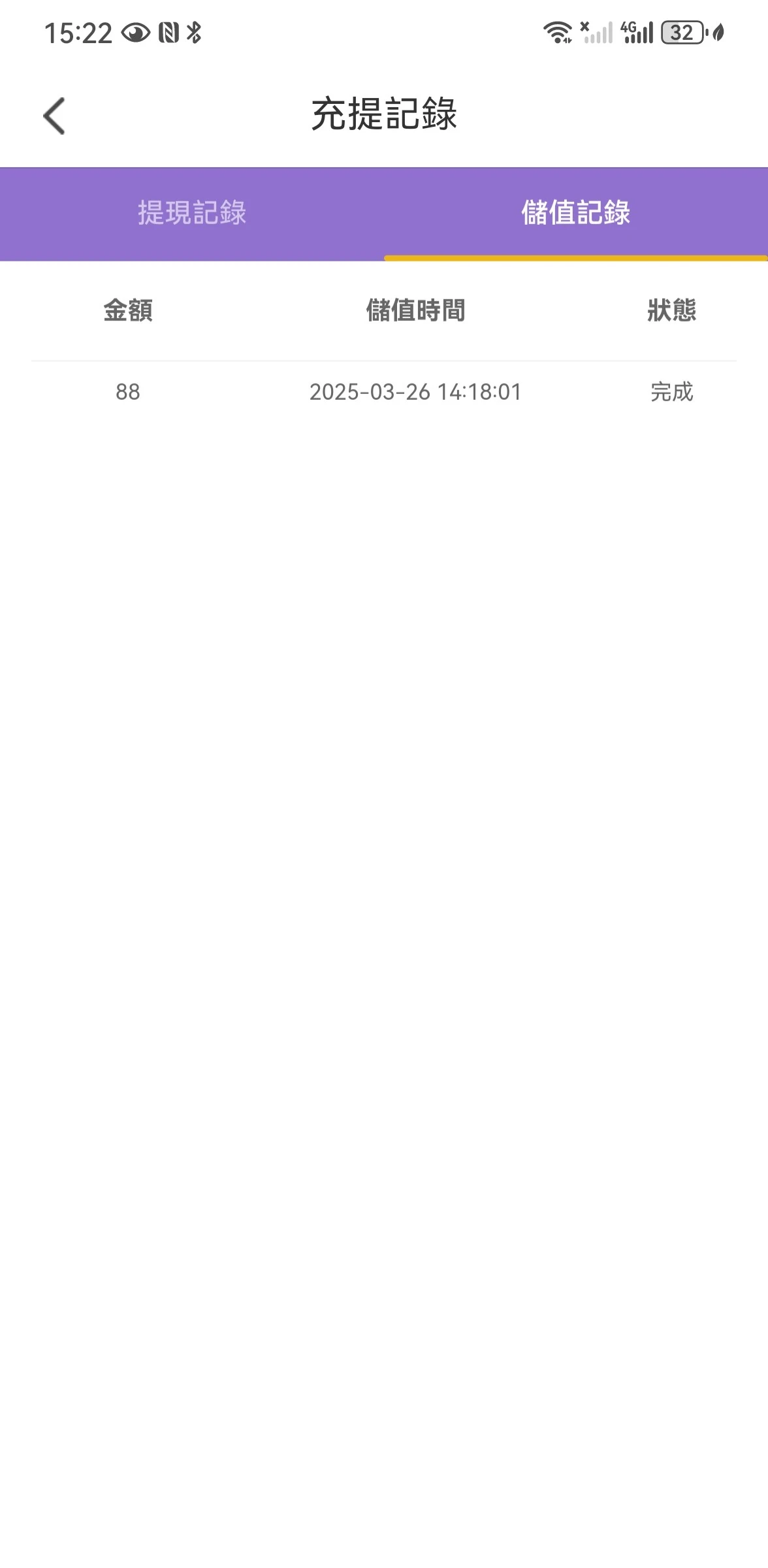Tap the eye comfort icon in status bar
The height and width of the screenshot is (1568, 768).
[x=136, y=31]
